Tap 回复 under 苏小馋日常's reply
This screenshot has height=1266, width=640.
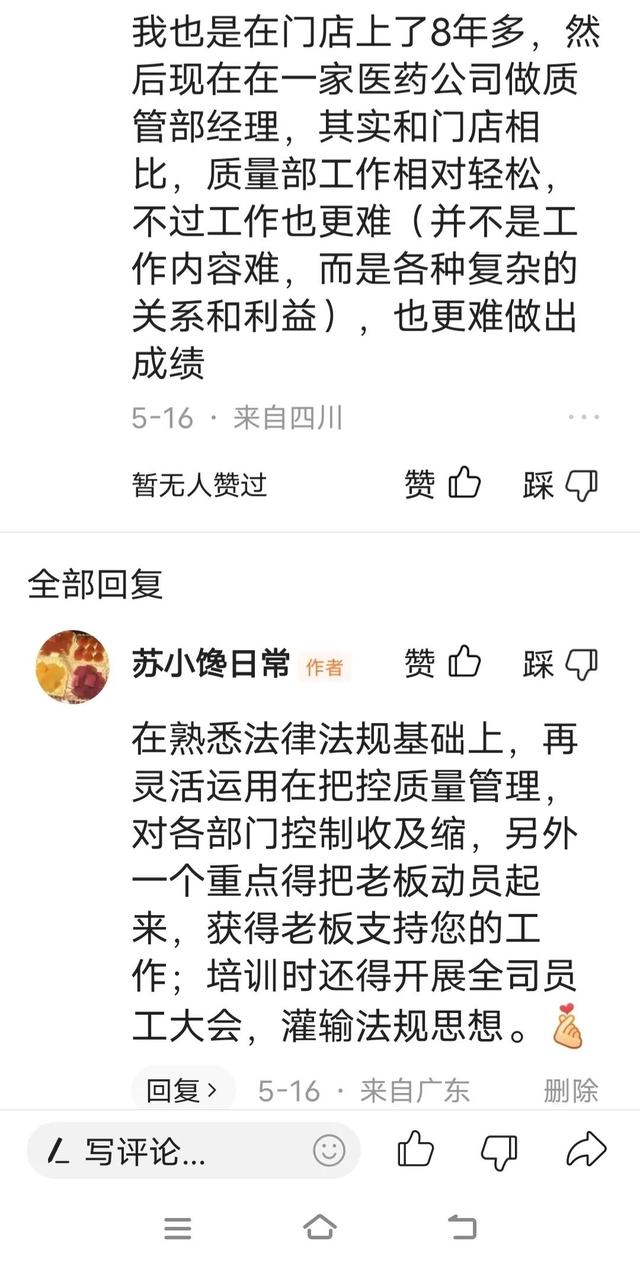pos(182,1090)
